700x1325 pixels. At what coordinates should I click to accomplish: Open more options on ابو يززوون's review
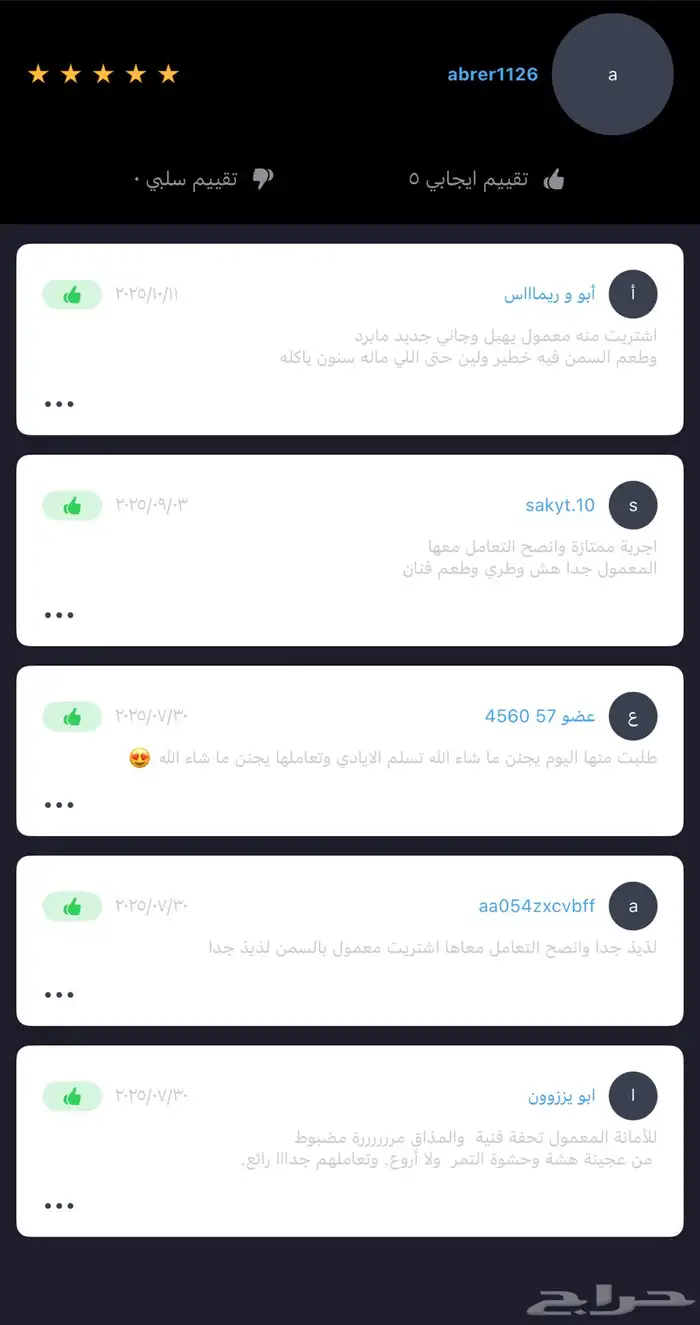point(59,1205)
